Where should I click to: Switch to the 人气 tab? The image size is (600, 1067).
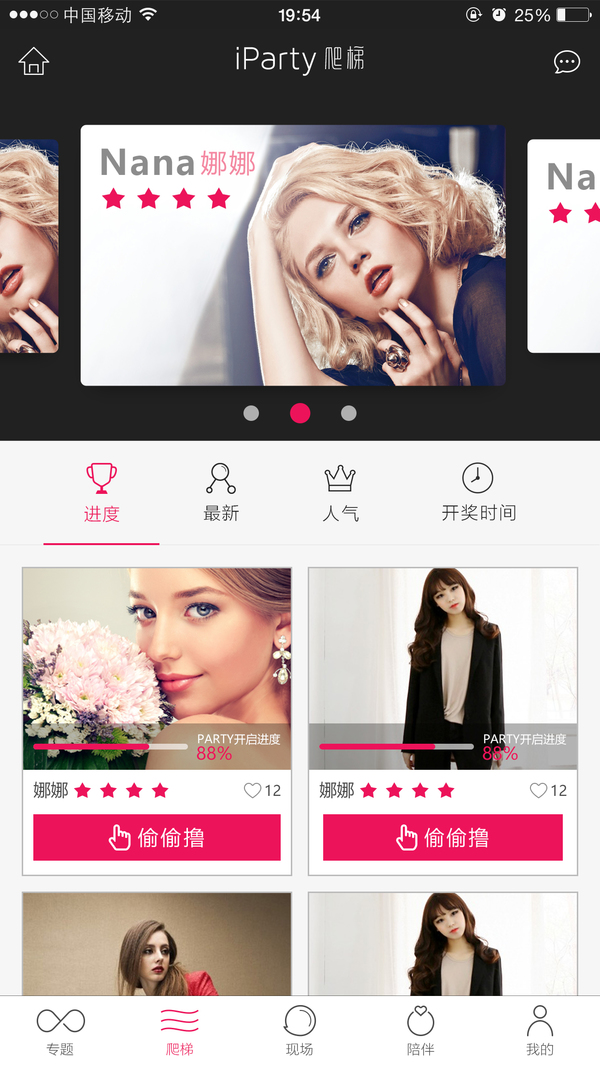340,493
